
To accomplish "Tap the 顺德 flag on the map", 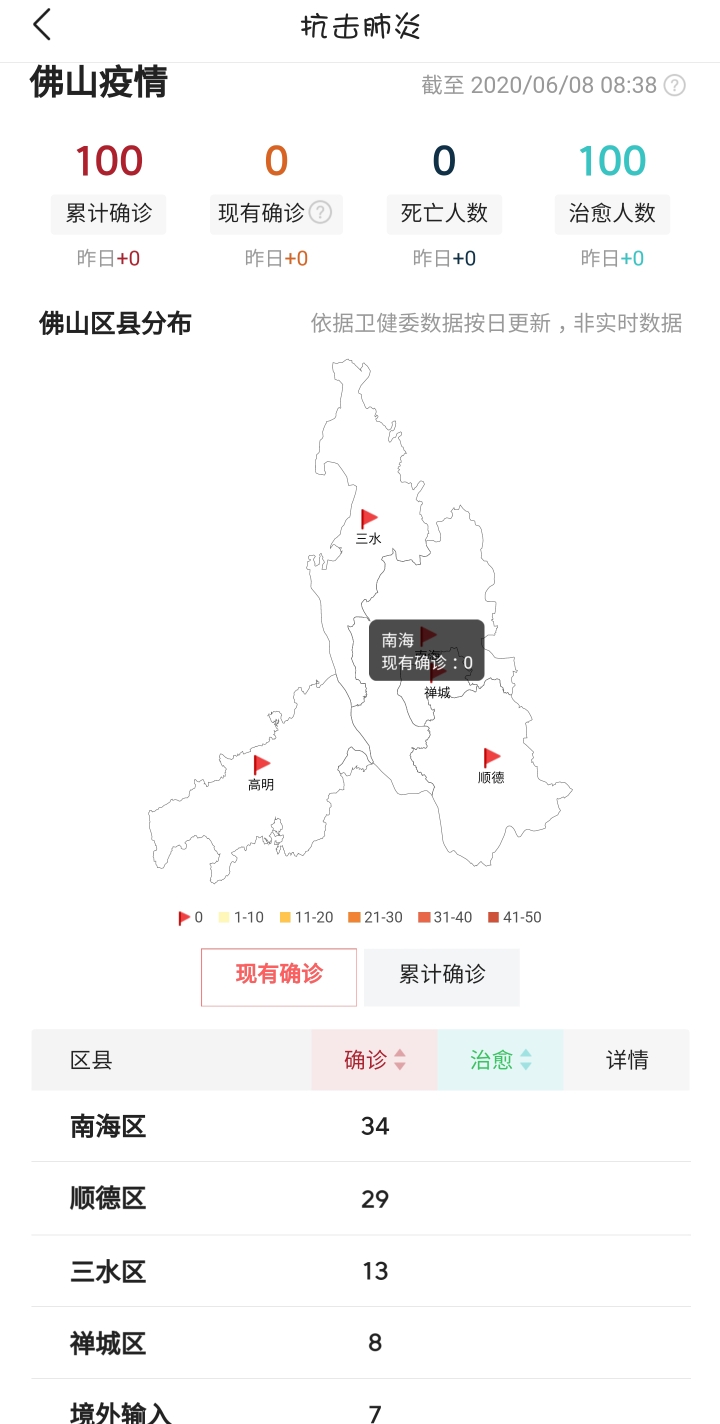I will click(x=491, y=758).
